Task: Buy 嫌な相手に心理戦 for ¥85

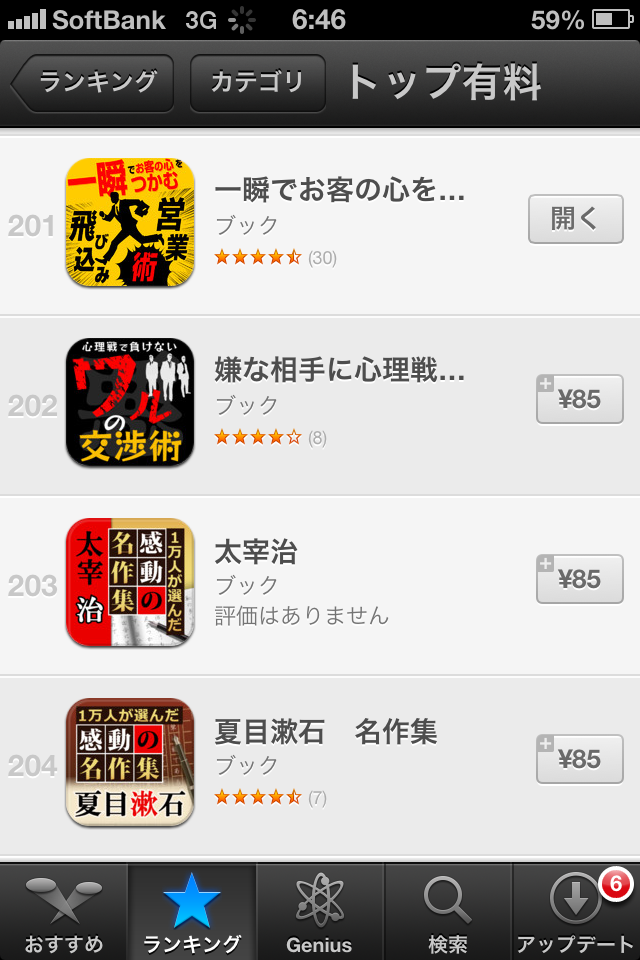Action: click(x=579, y=399)
